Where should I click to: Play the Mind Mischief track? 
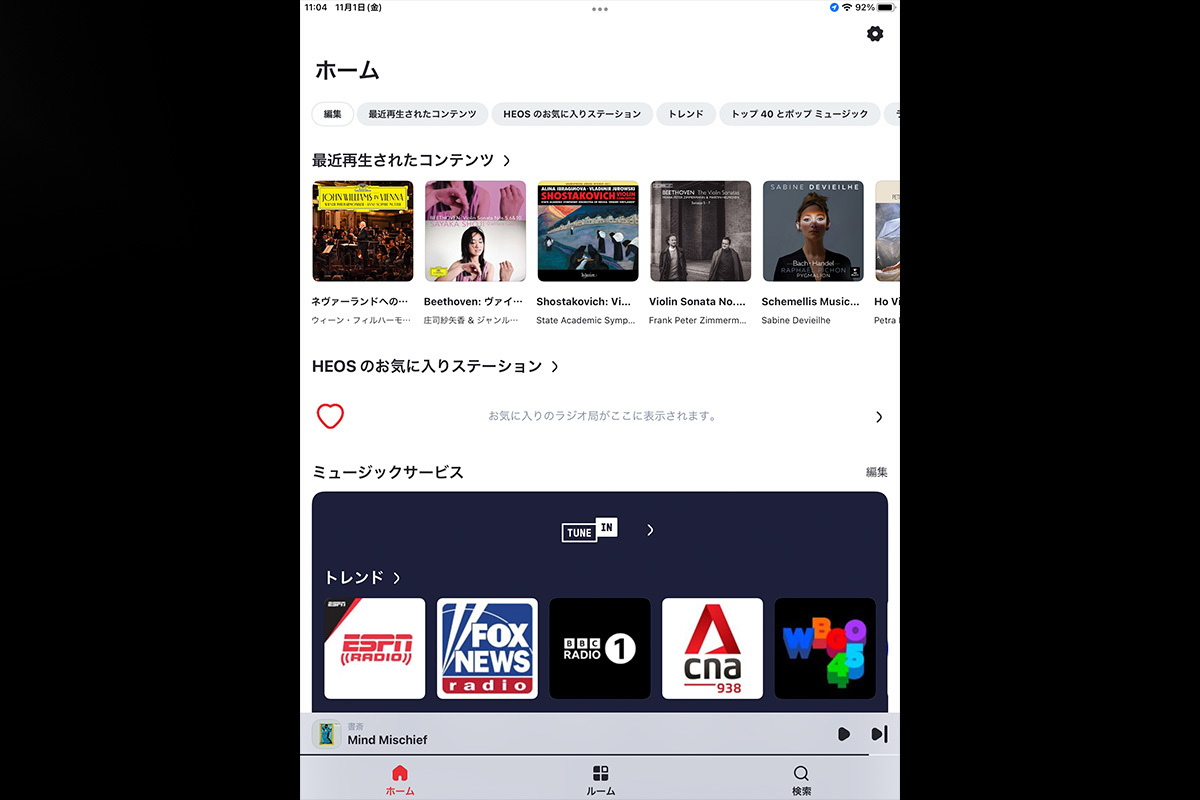click(x=843, y=734)
